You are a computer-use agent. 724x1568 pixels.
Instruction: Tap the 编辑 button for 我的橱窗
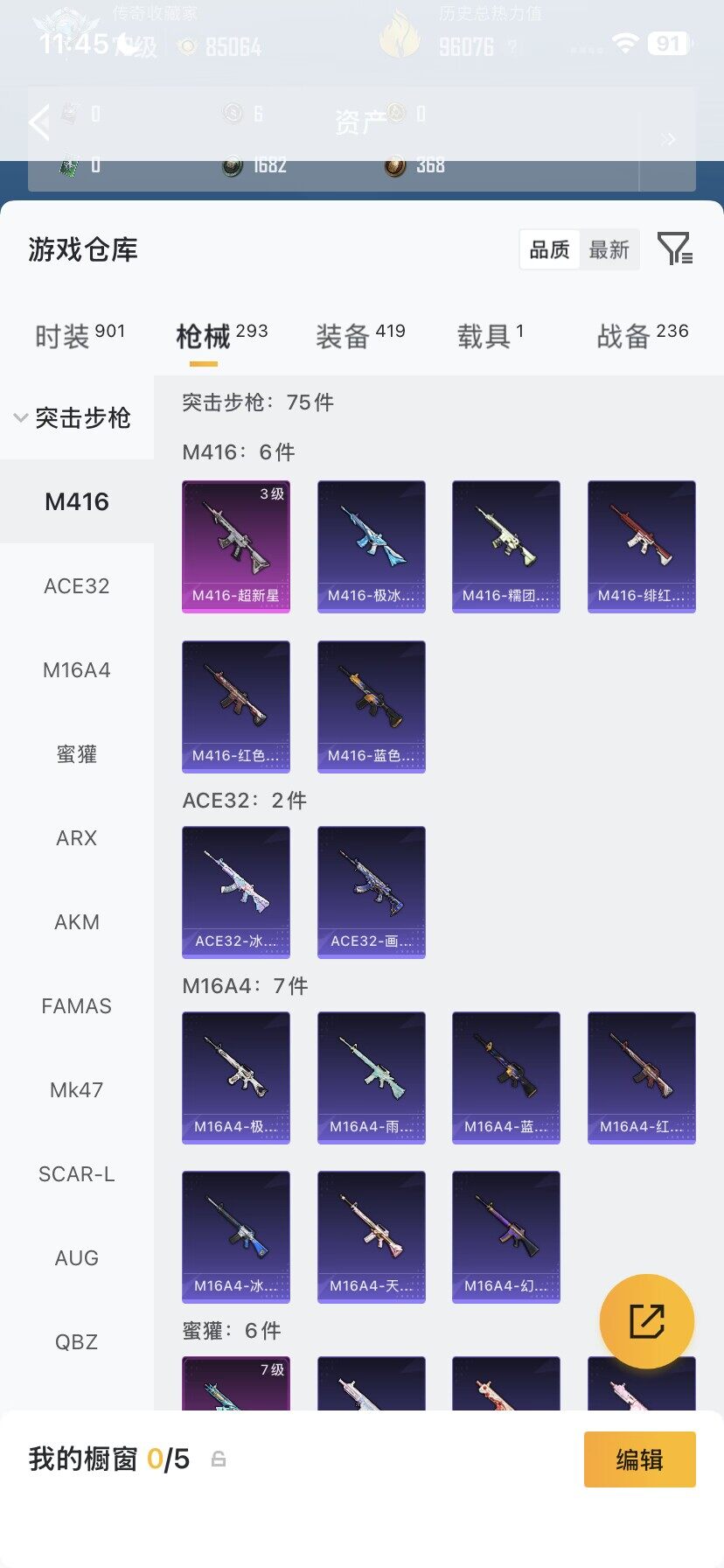[639, 1459]
